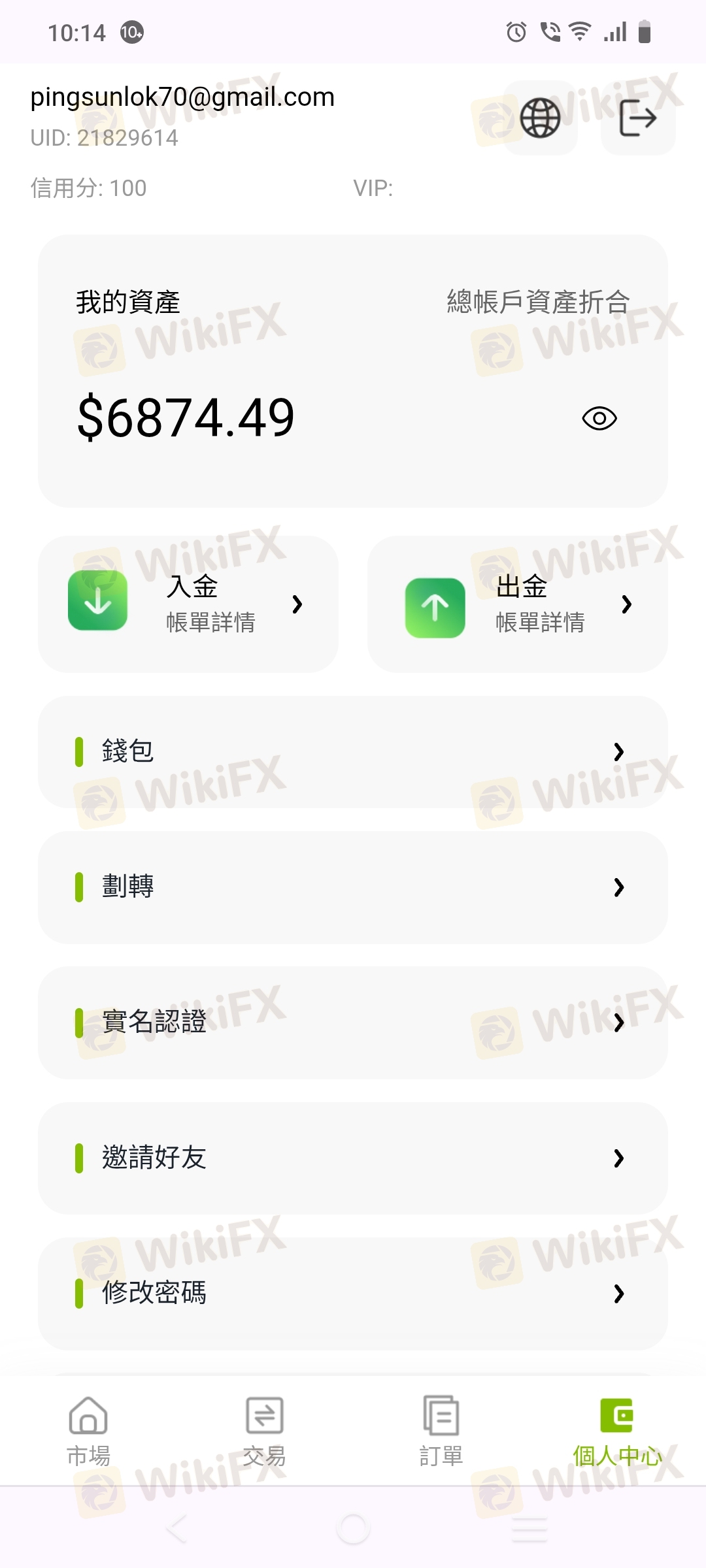This screenshot has width=706, height=1568.
Task: Switch to the 訂單 orders tab
Action: tap(441, 1432)
